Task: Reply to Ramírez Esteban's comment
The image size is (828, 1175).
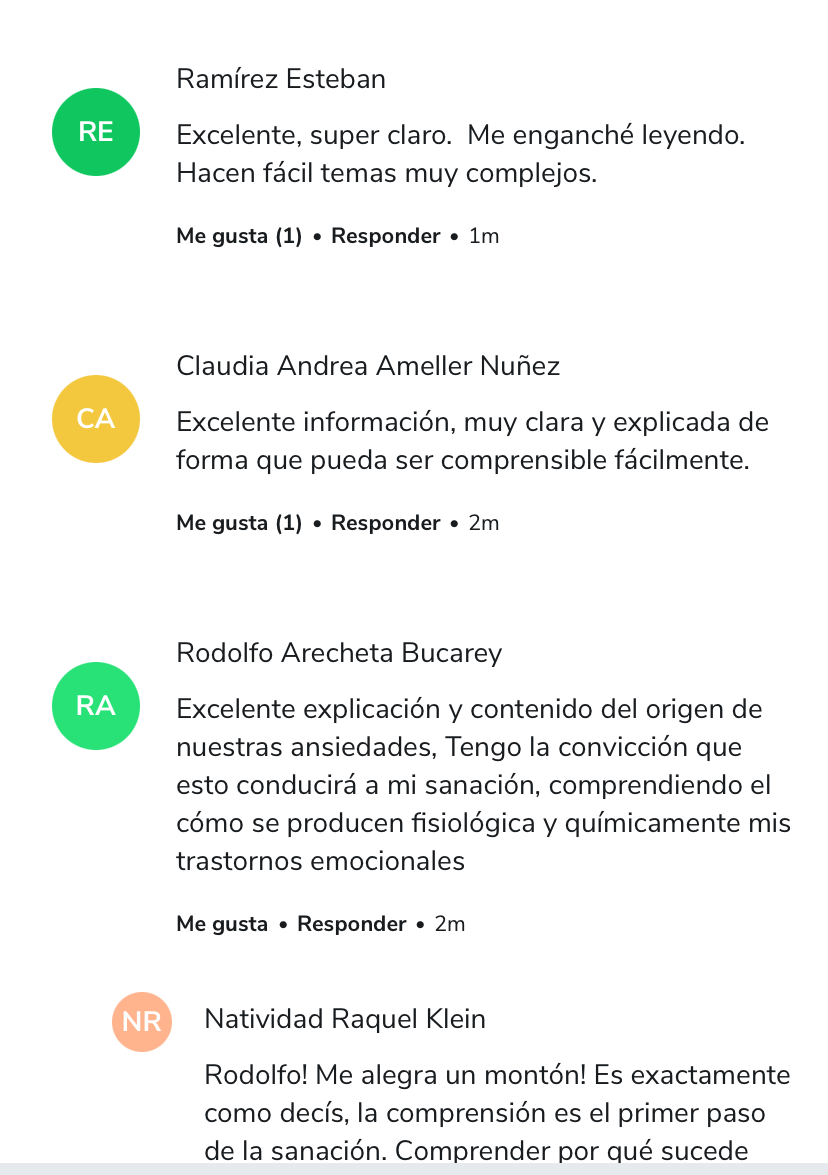Action: (x=385, y=237)
